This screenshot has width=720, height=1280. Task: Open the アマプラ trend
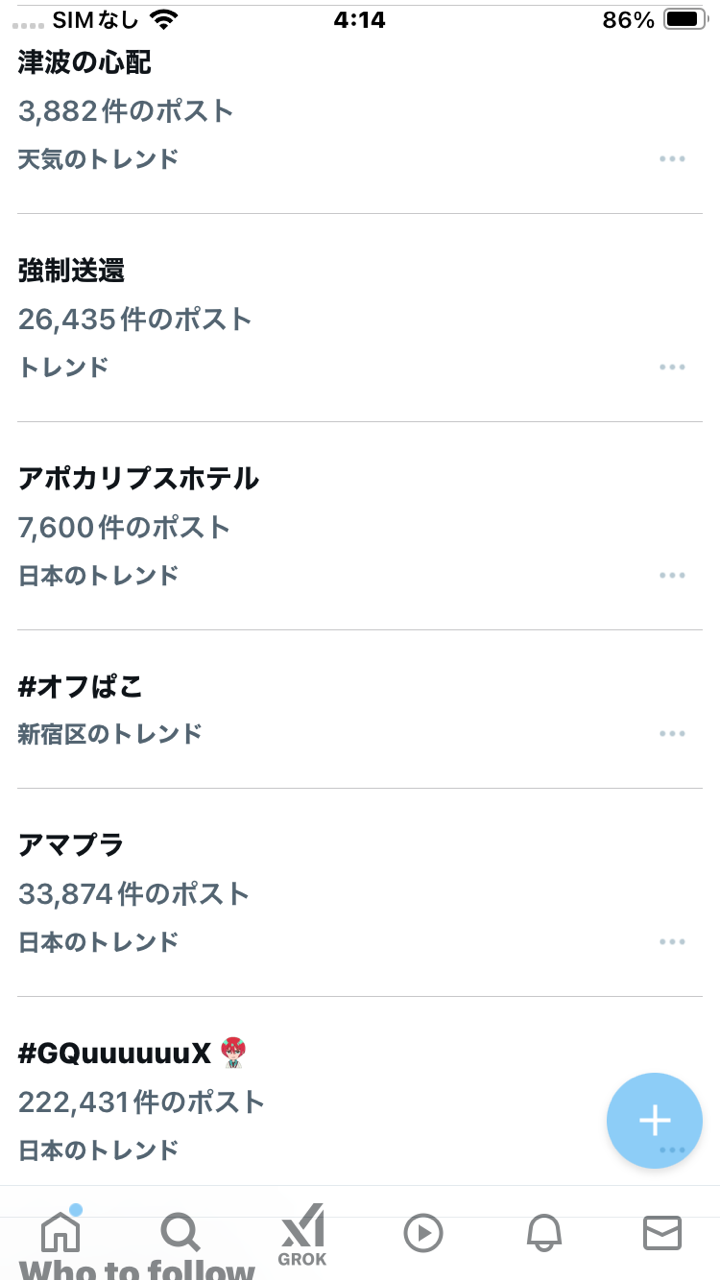point(300,892)
